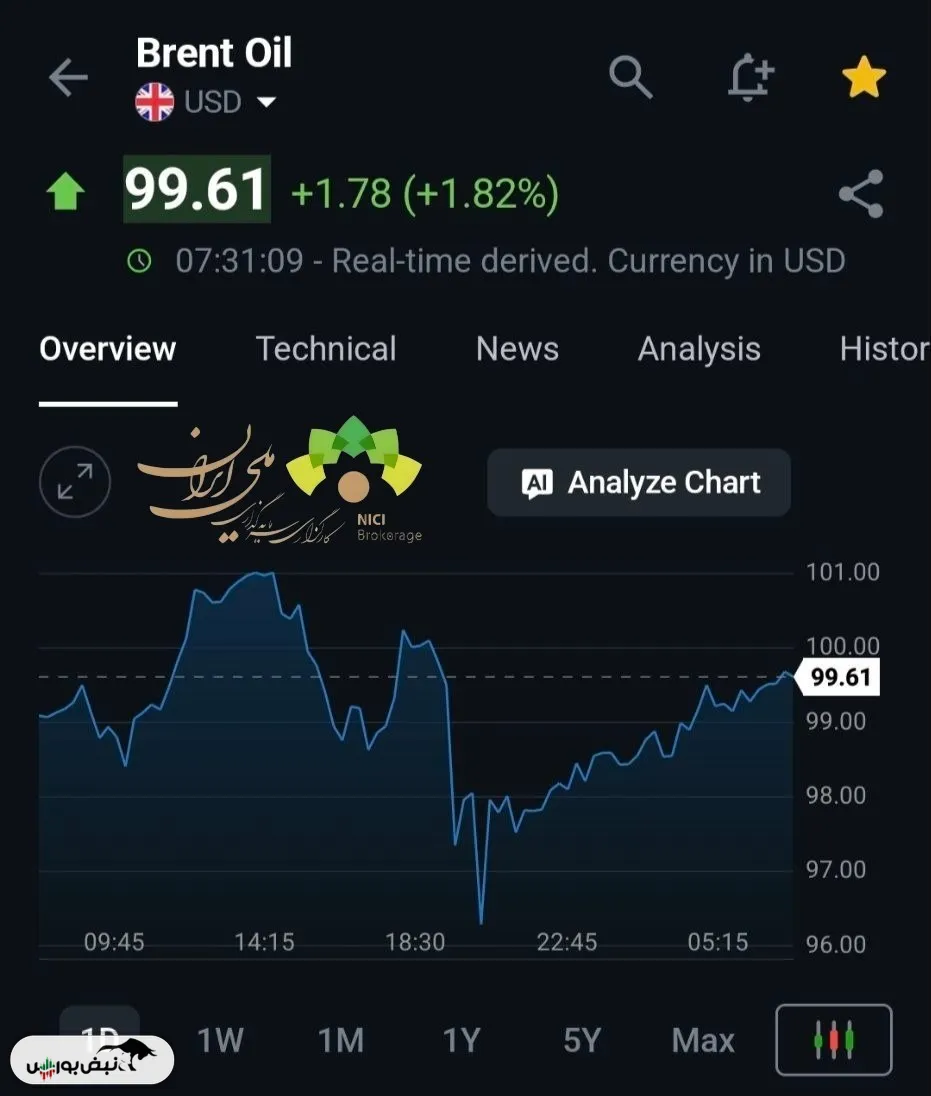
Task: Open the Historical tab
Action: click(x=885, y=349)
